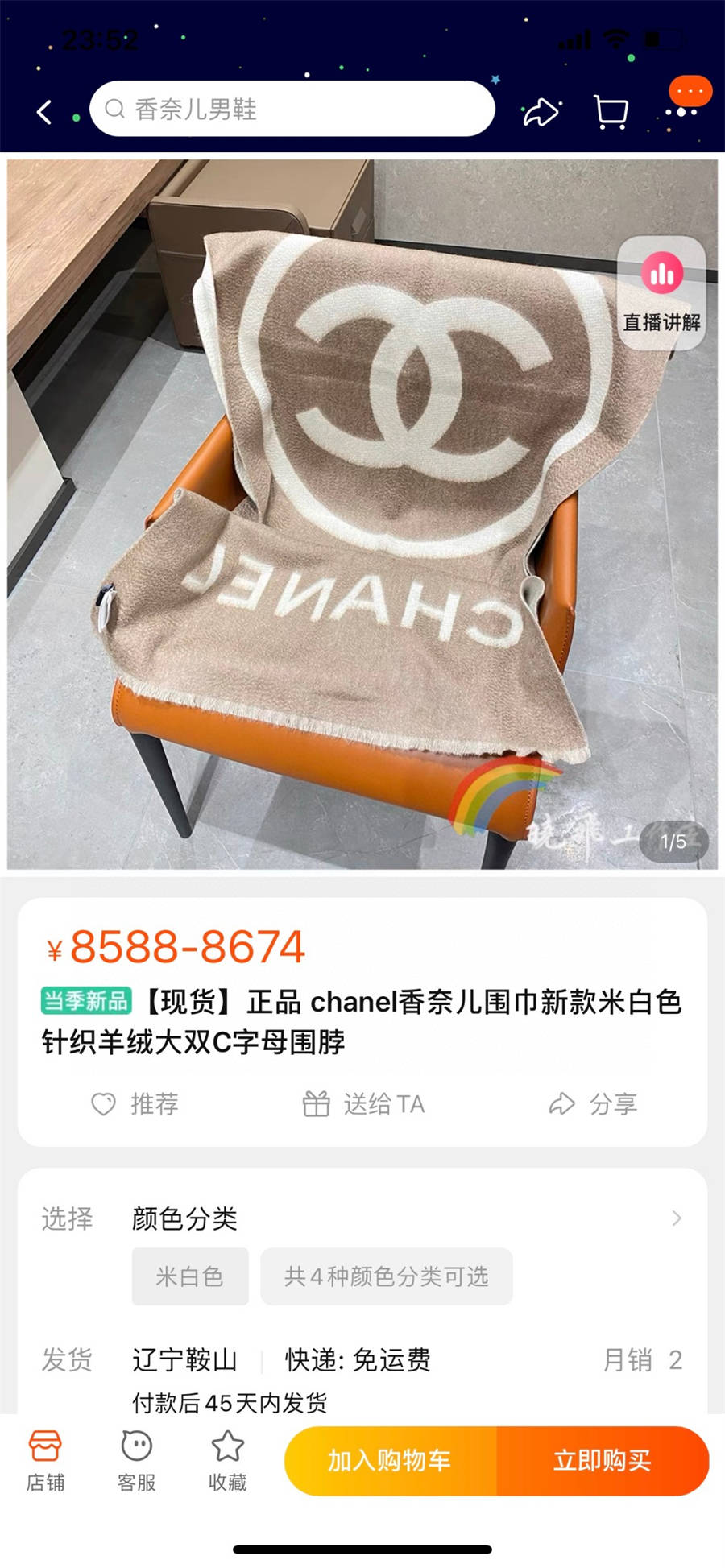Open 共4种颜色分类可选 options
The height and width of the screenshot is (1568, 725).
(x=386, y=1276)
